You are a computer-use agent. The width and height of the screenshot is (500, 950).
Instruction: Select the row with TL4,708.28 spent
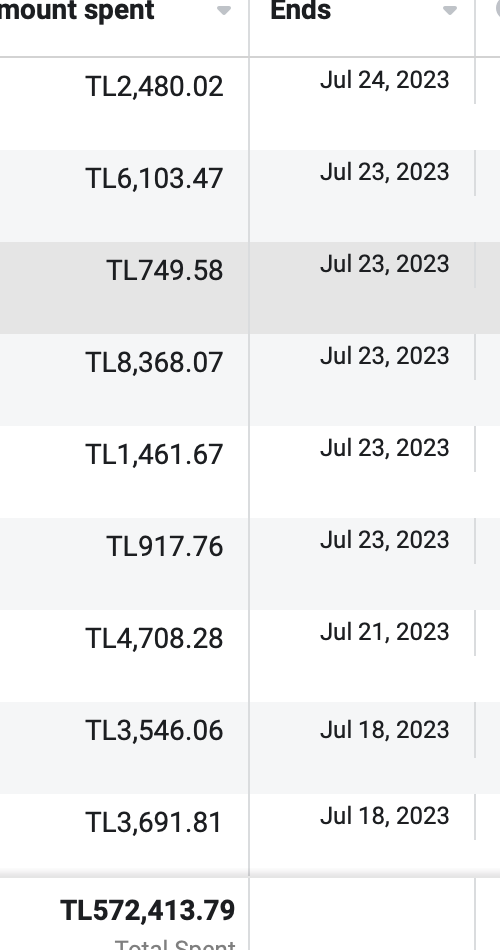click(250, 656)
